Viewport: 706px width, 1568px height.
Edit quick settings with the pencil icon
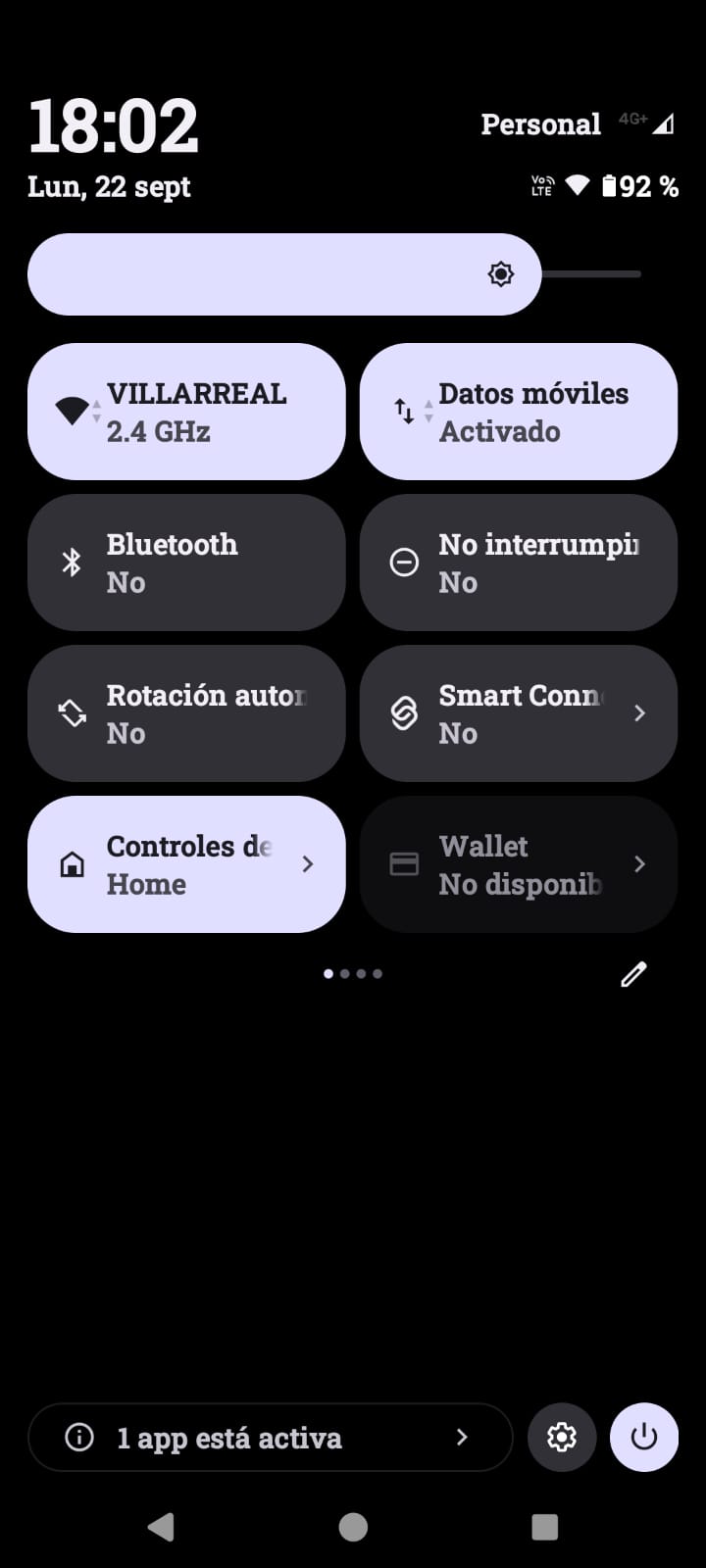click(x=633, y=974)
